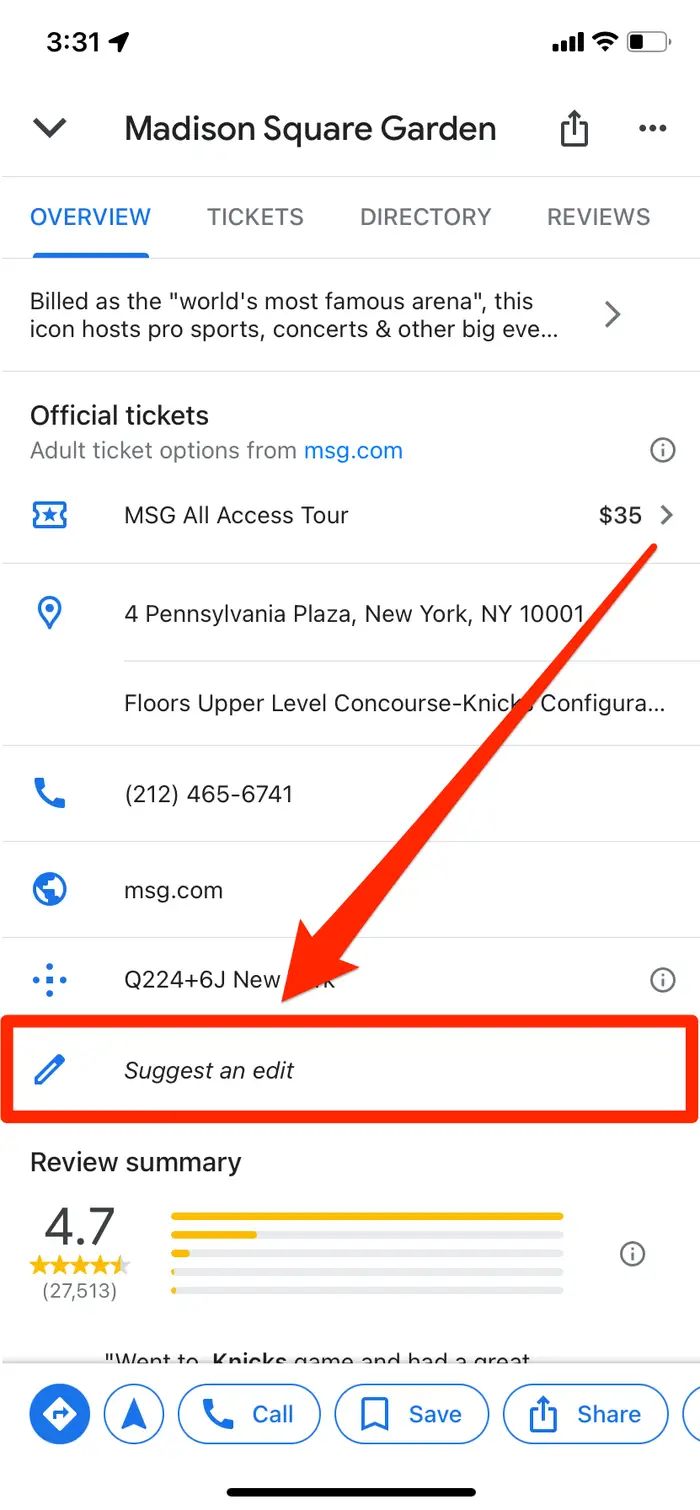Screen dimensions: 700x1510
Task: Show info about the review summary
Action: 632,1253
